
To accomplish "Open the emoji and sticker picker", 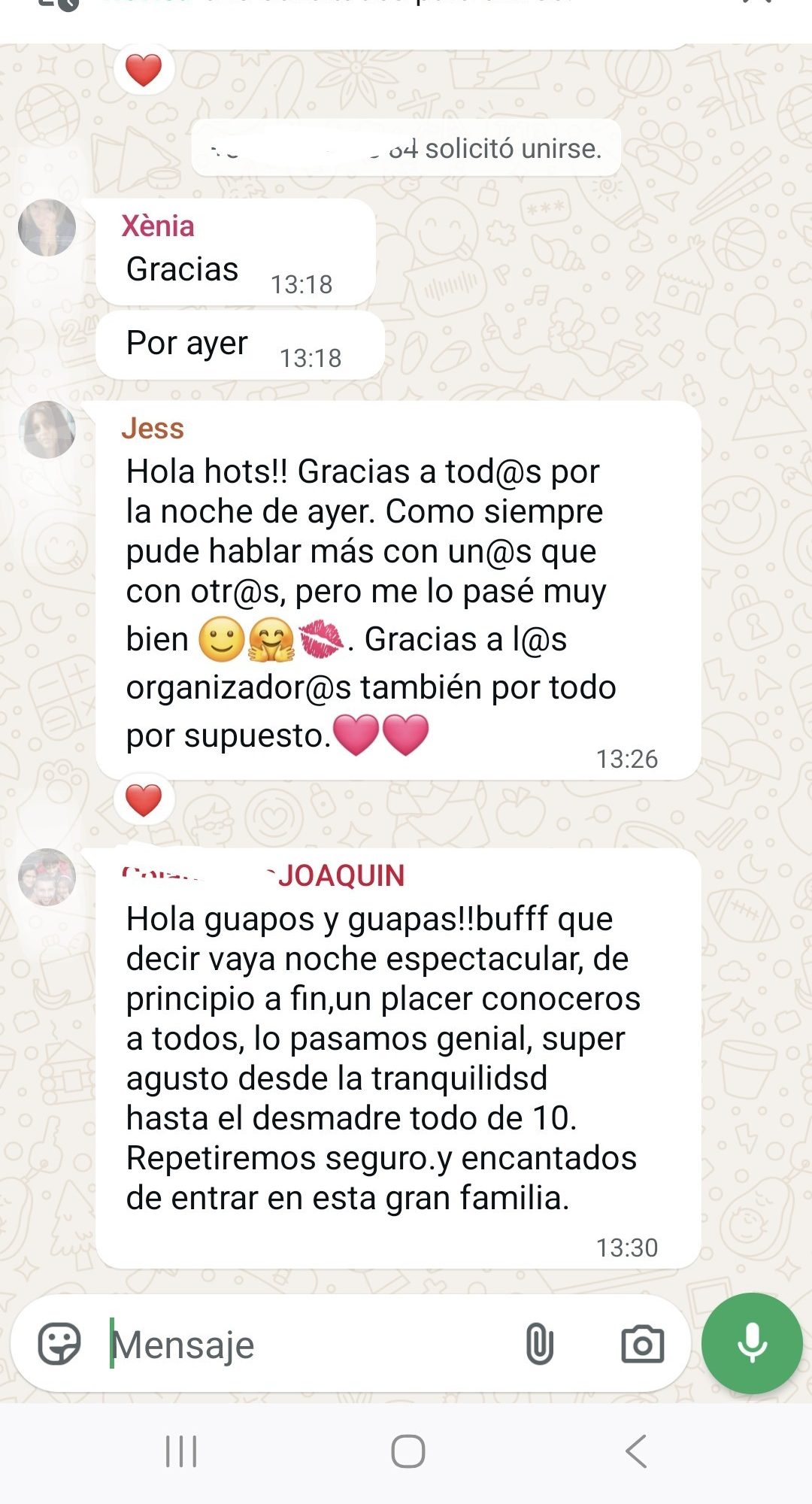I will coord(59,1344).
